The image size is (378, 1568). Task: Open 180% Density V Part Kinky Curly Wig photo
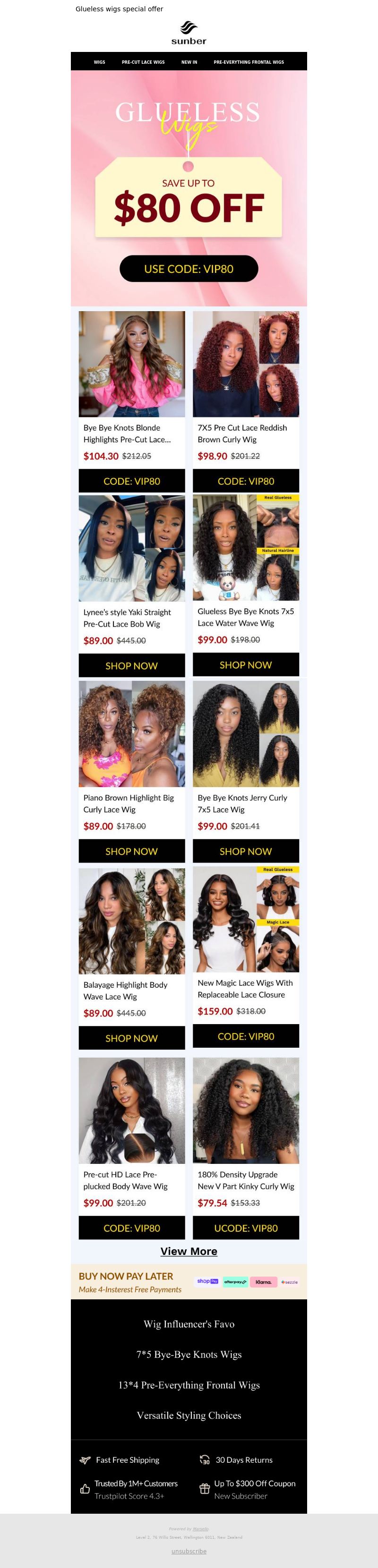point(246,1110)
